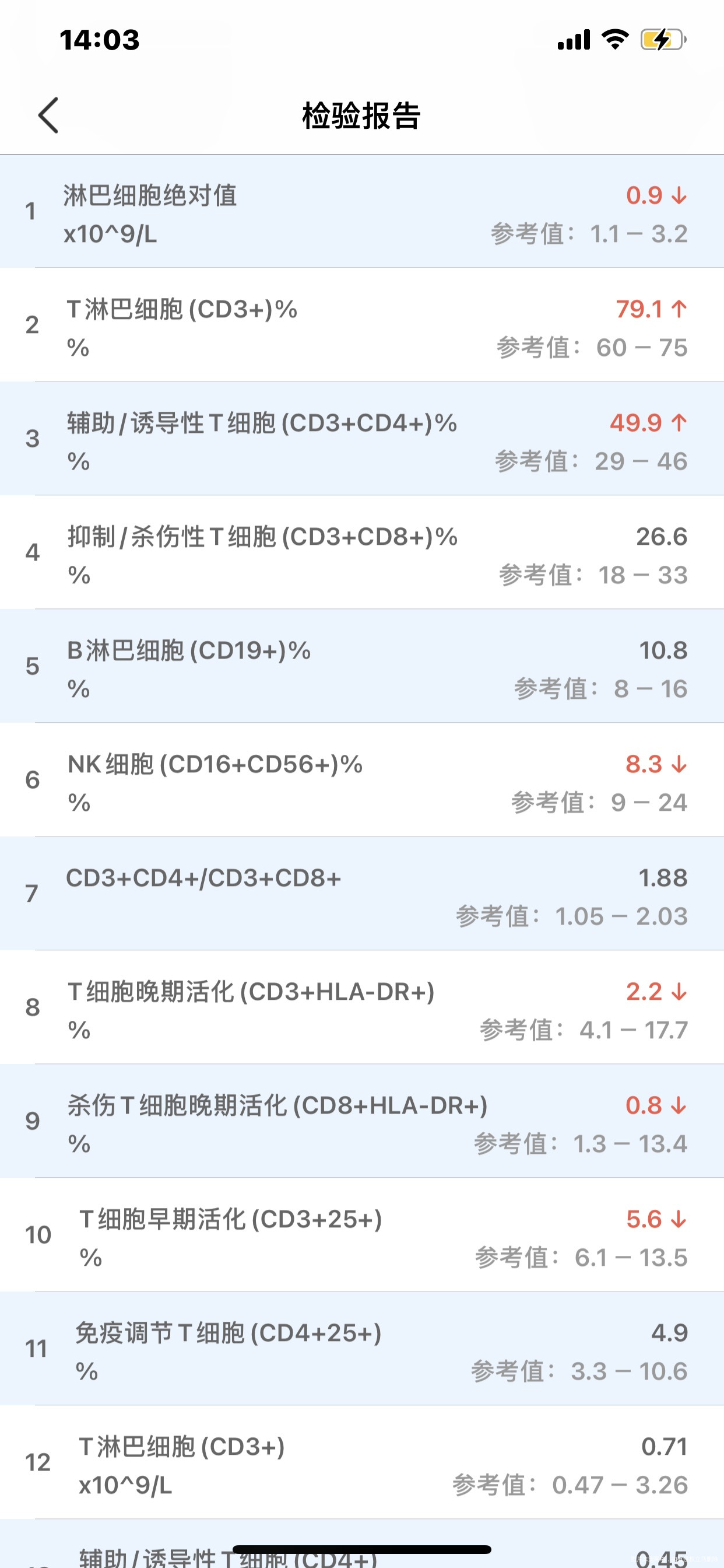Open the 免疫调节T细胞 (CD4+25+) row
This screenshot has height=1568, width=724.
coord(362,1348)
